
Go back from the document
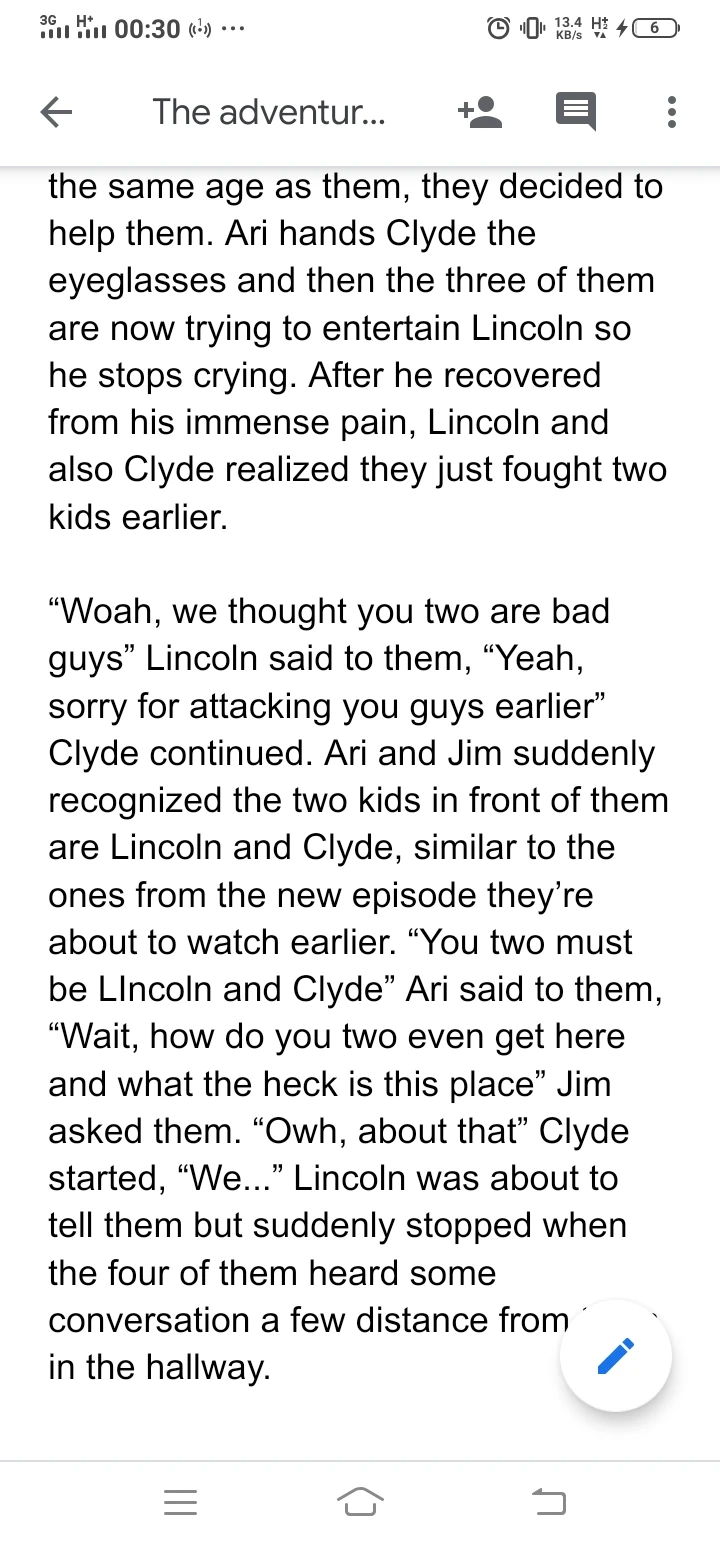pos(57,112)
